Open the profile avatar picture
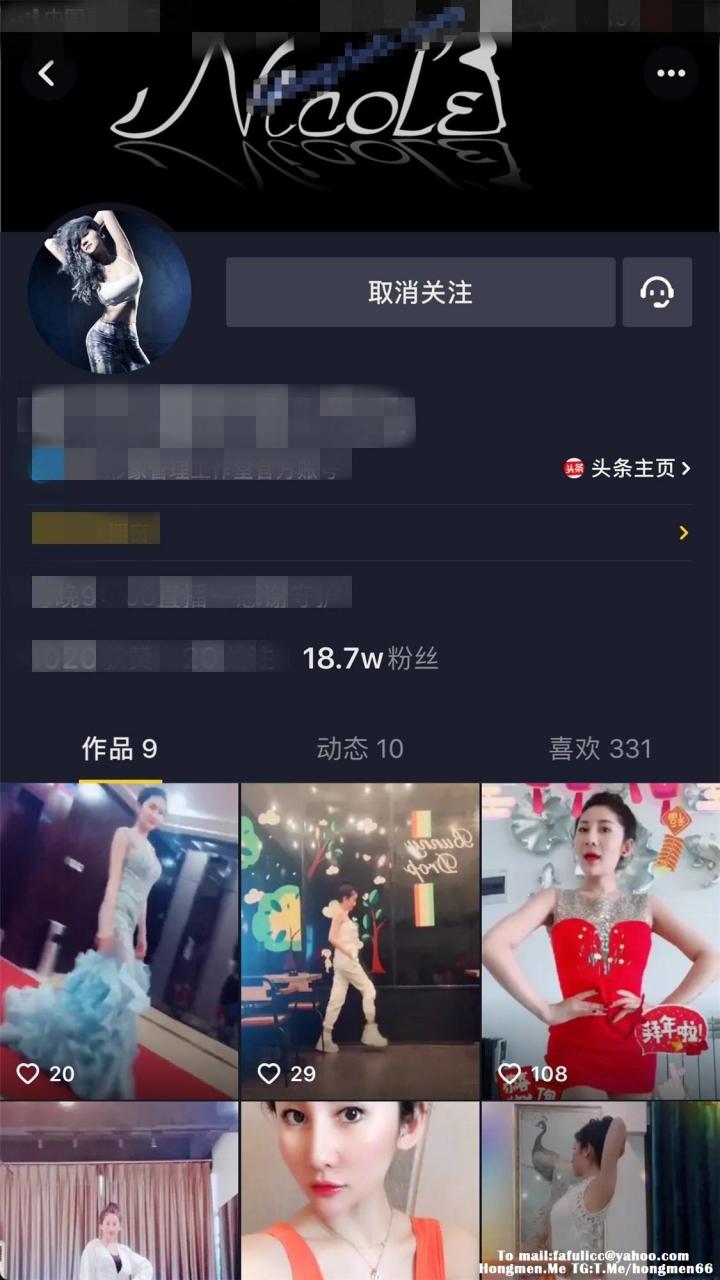 (x=109, y=289)
